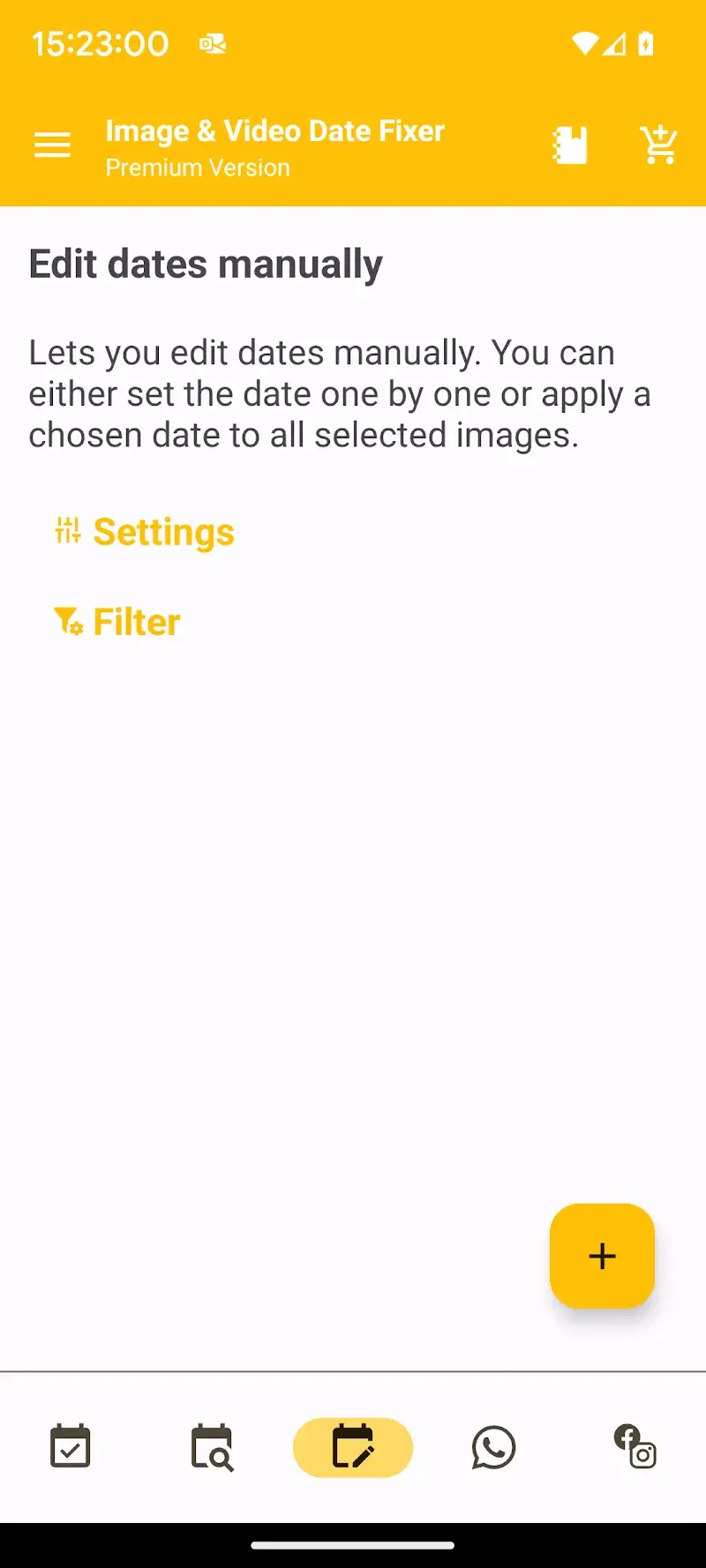
Task: Switch to the calendar search tab
Action: (x=212, y=1447)
